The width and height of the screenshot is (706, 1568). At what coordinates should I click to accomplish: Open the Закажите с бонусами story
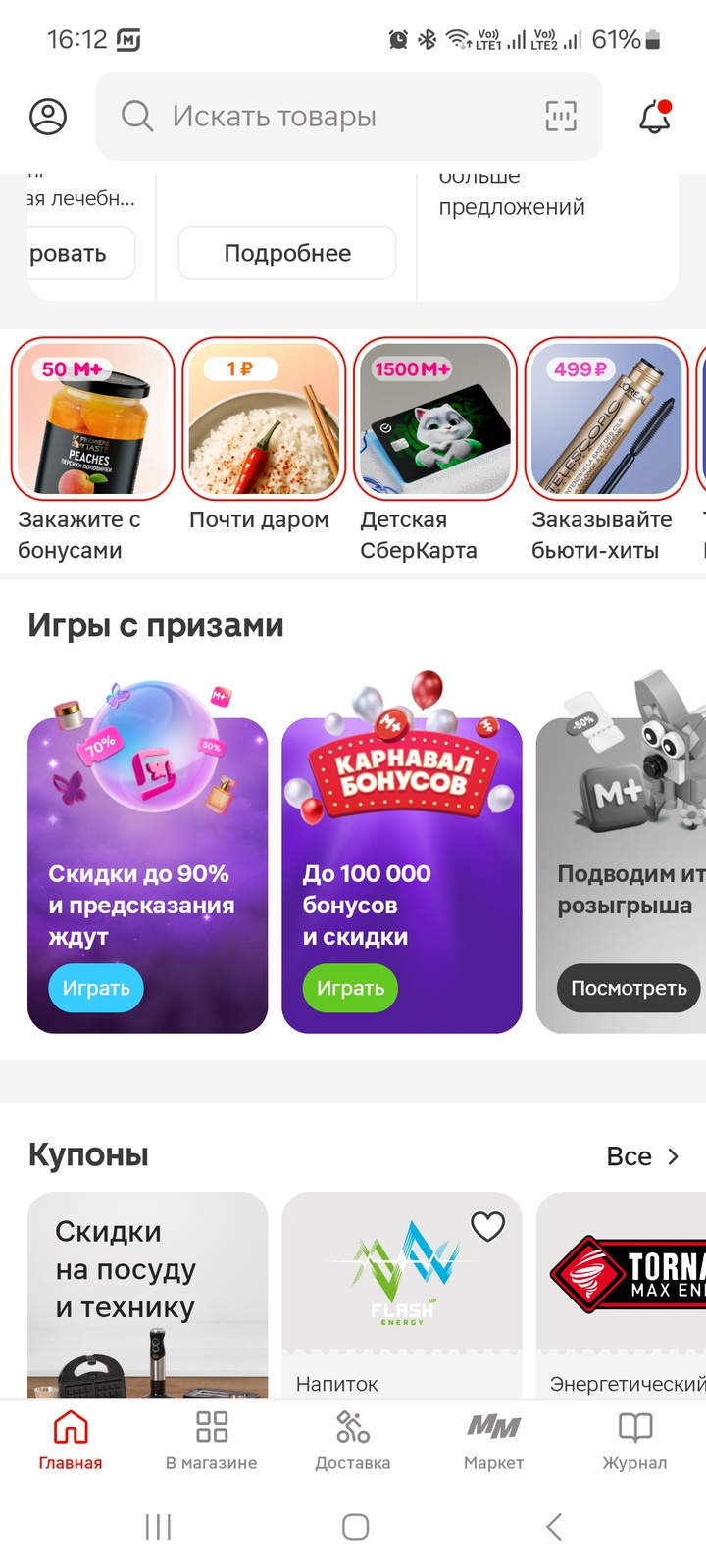(92, 419)
